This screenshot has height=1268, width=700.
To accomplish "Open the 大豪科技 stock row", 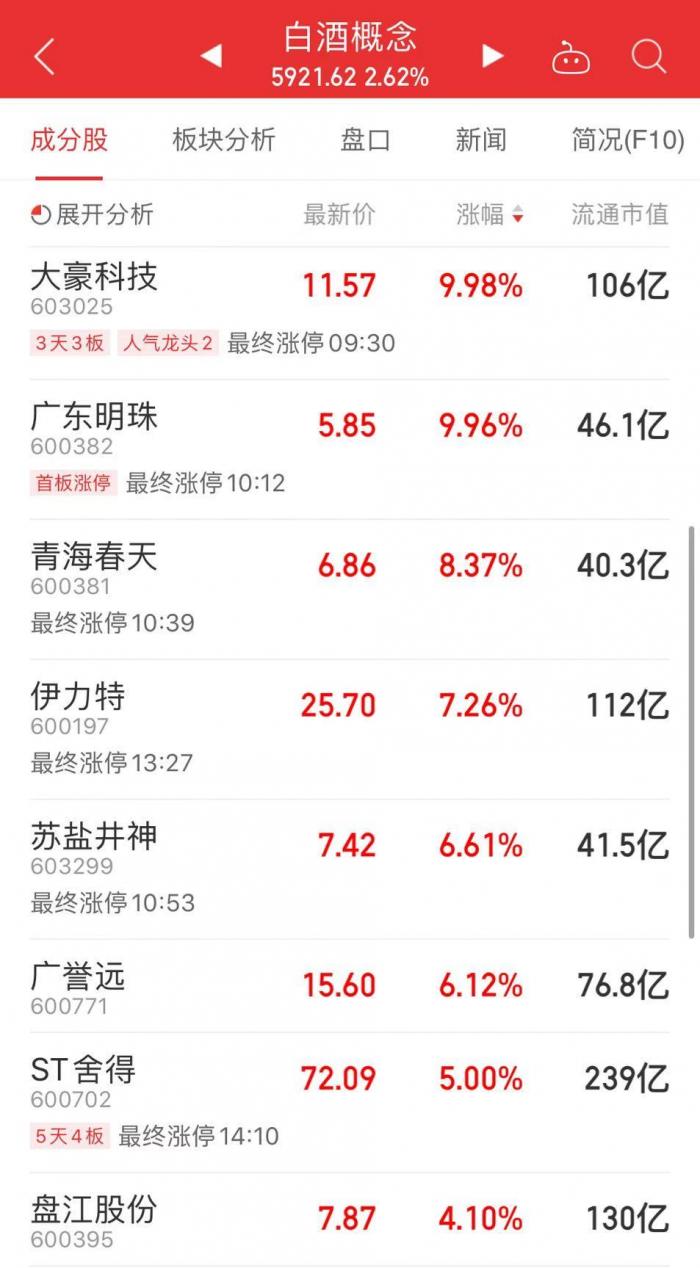I will click(x=350, y=313).
